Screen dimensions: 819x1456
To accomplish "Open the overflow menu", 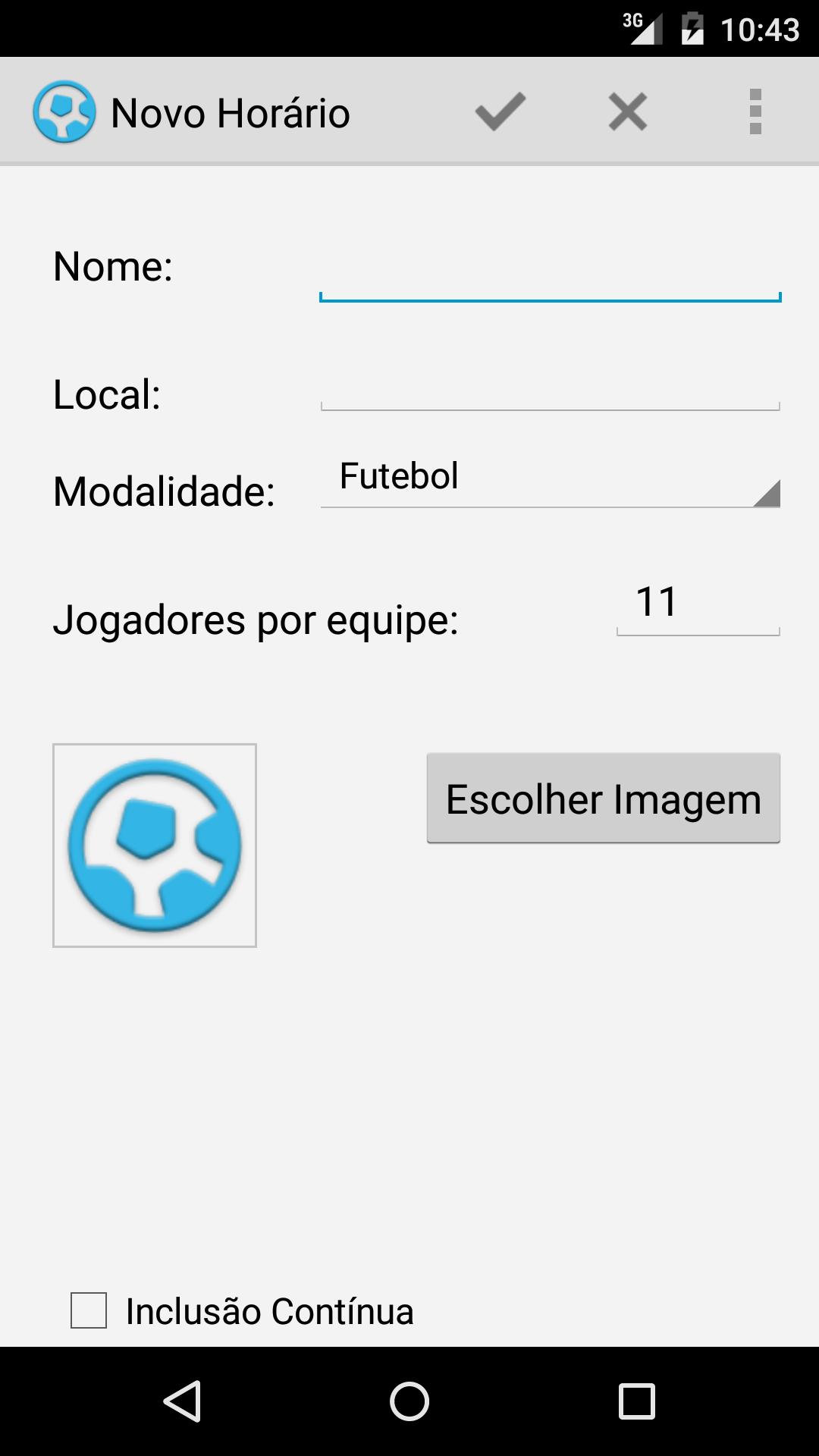I will pos(755,112).
